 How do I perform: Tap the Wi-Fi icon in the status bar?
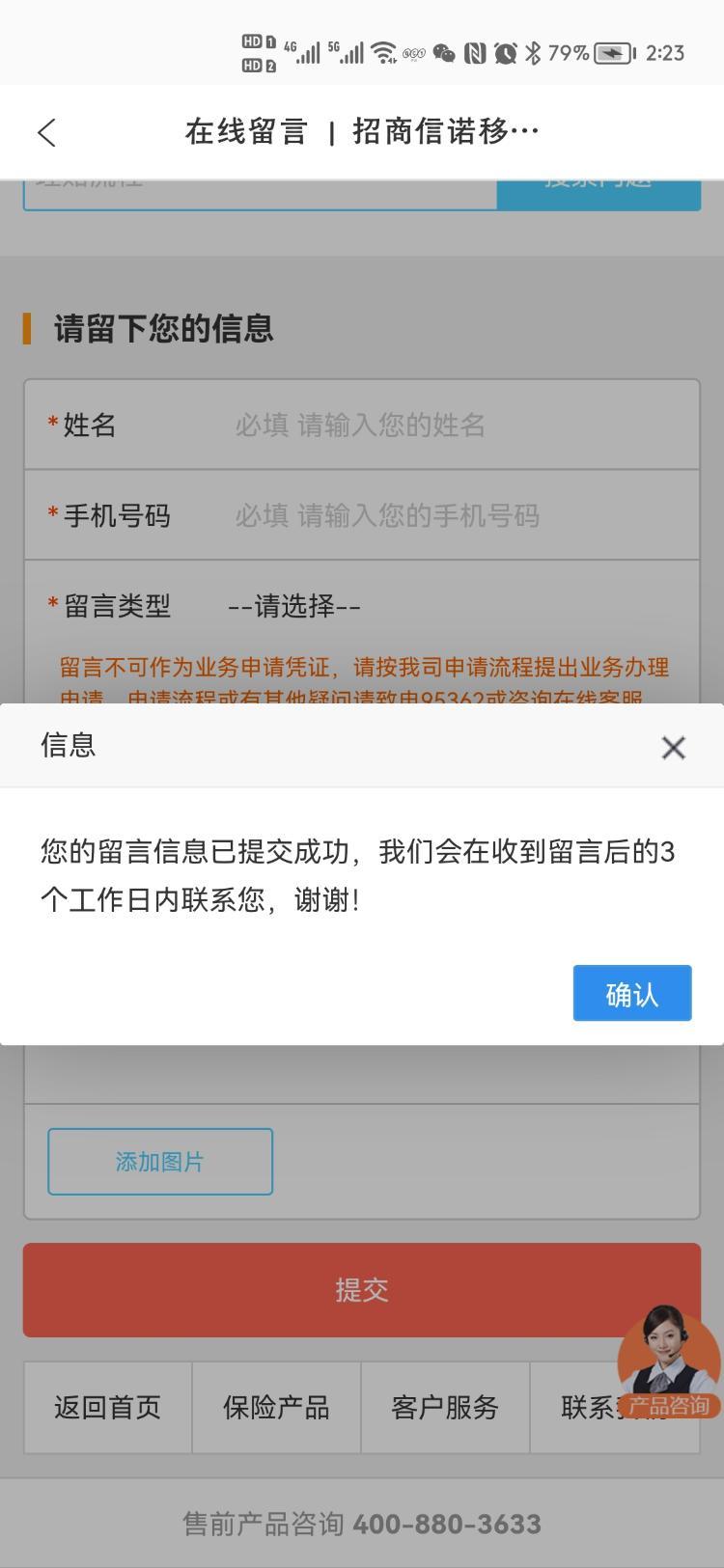tap(385, 53)
